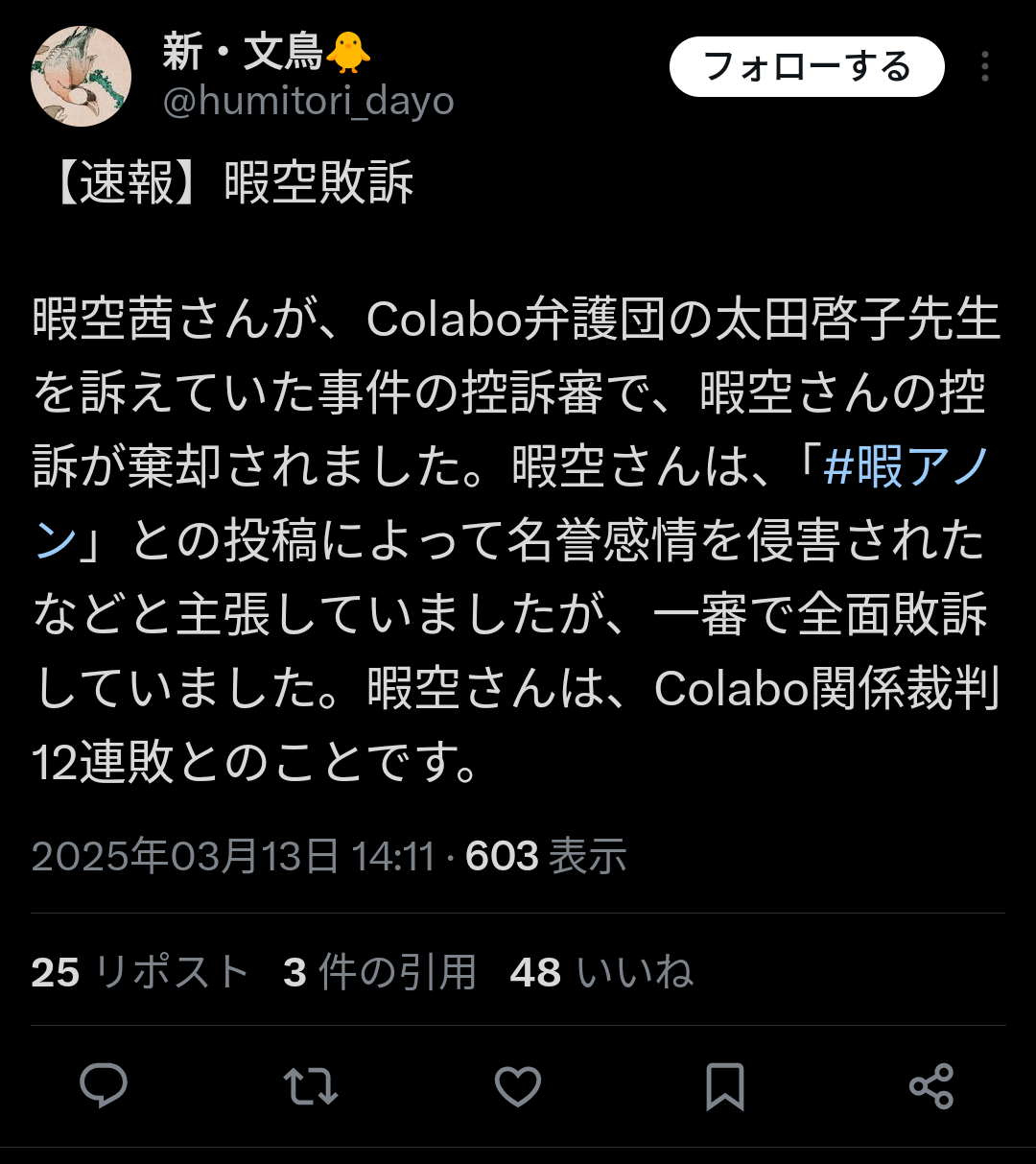Like this post with the heart

518,1087
